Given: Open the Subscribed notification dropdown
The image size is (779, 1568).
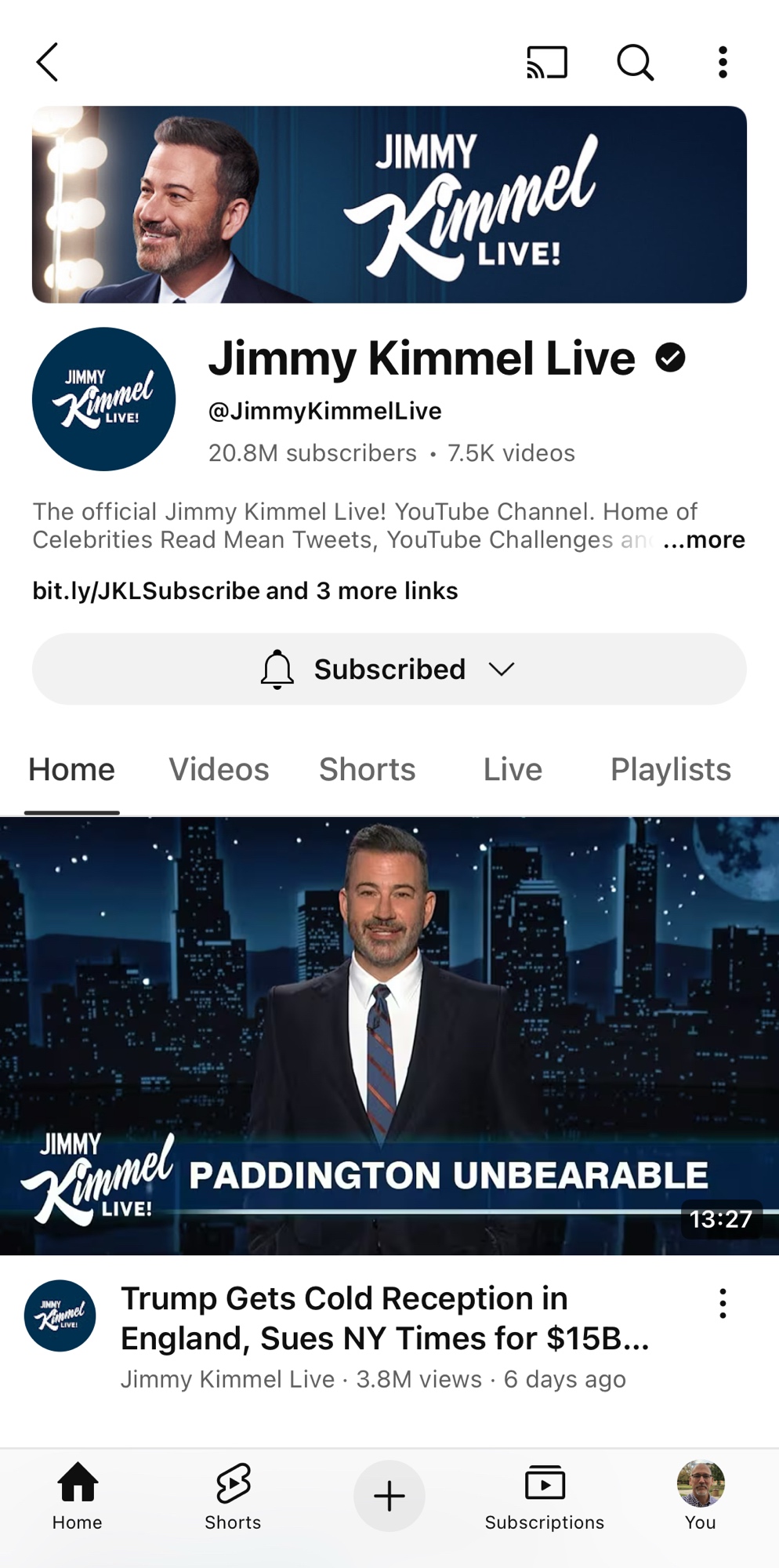Looking at the screenshot, I should [x=389, y=669].
